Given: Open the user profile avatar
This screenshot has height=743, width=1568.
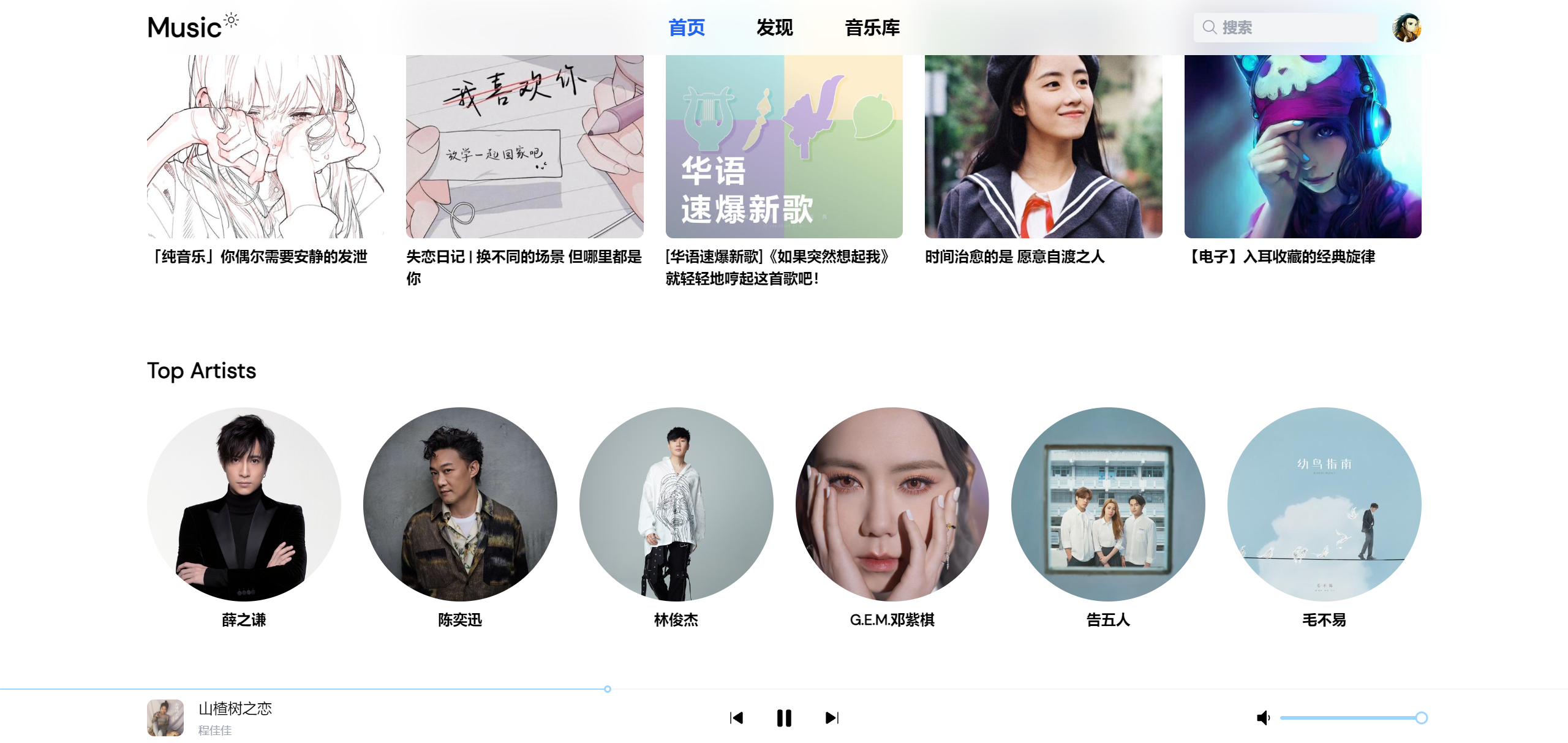Looking at the screenshot, I should tap(1406, 28).
